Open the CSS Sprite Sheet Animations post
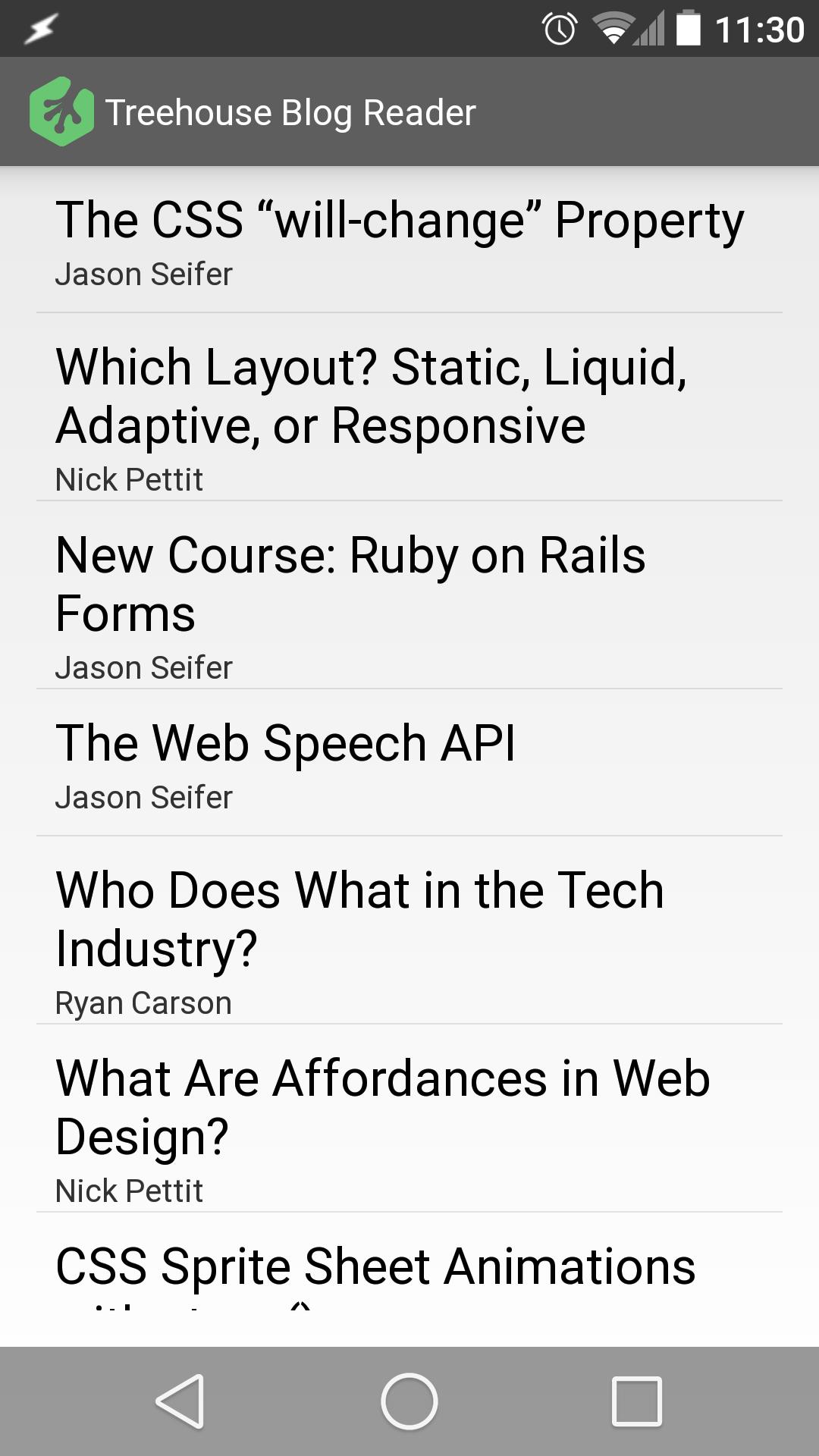 pyautogui.click(x=375, y=1263)
